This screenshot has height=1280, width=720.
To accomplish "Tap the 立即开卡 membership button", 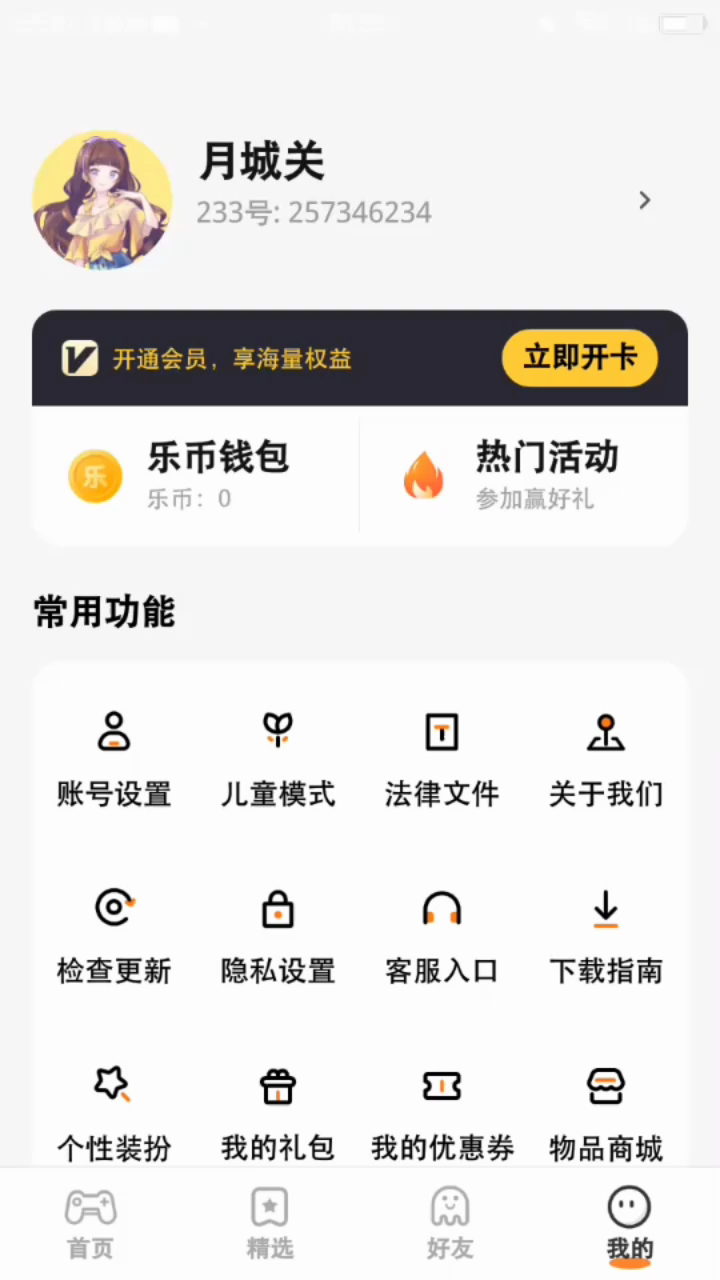I will [579, 358].
